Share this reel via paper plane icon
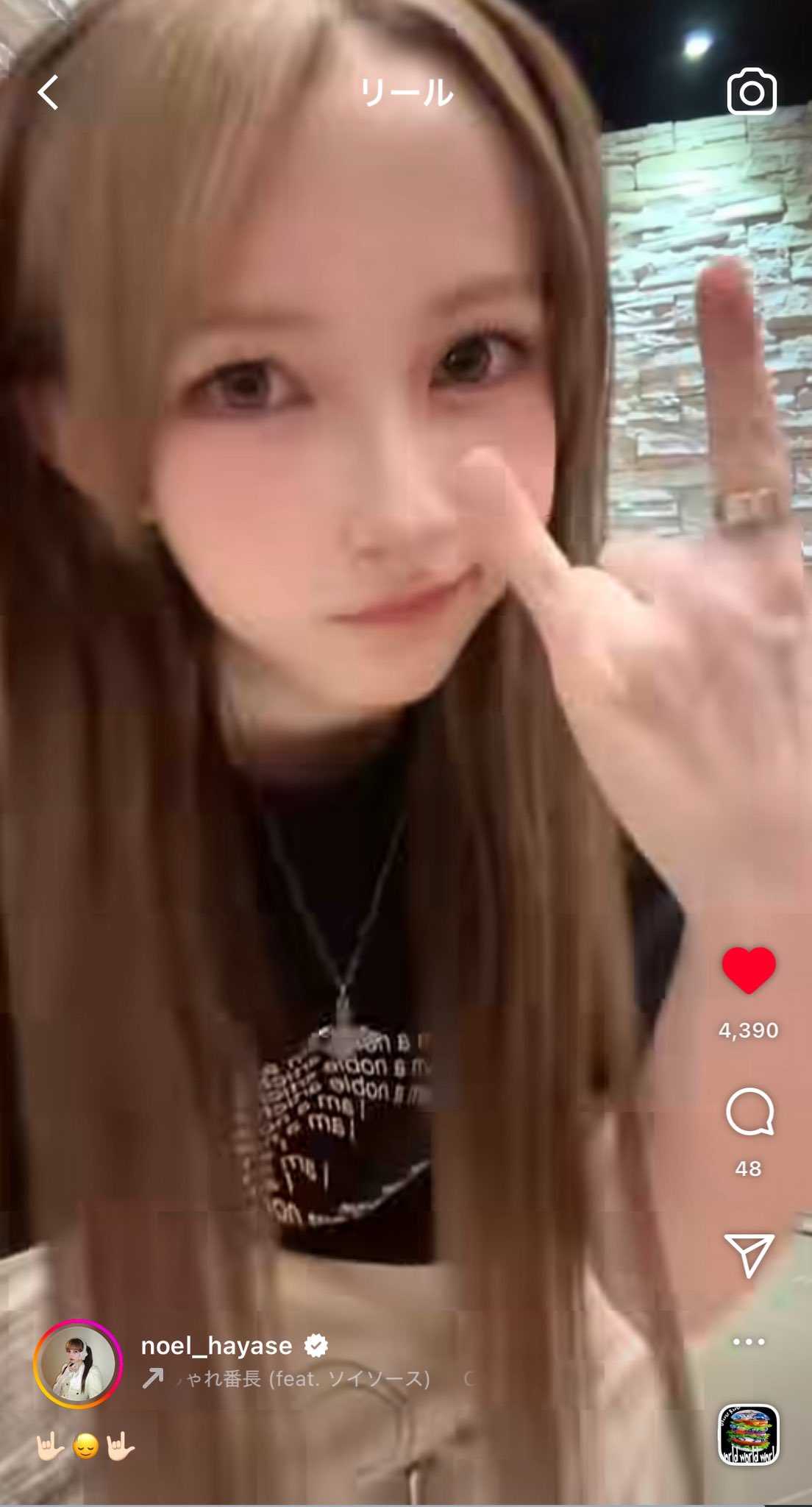 tap(749, 1255)
